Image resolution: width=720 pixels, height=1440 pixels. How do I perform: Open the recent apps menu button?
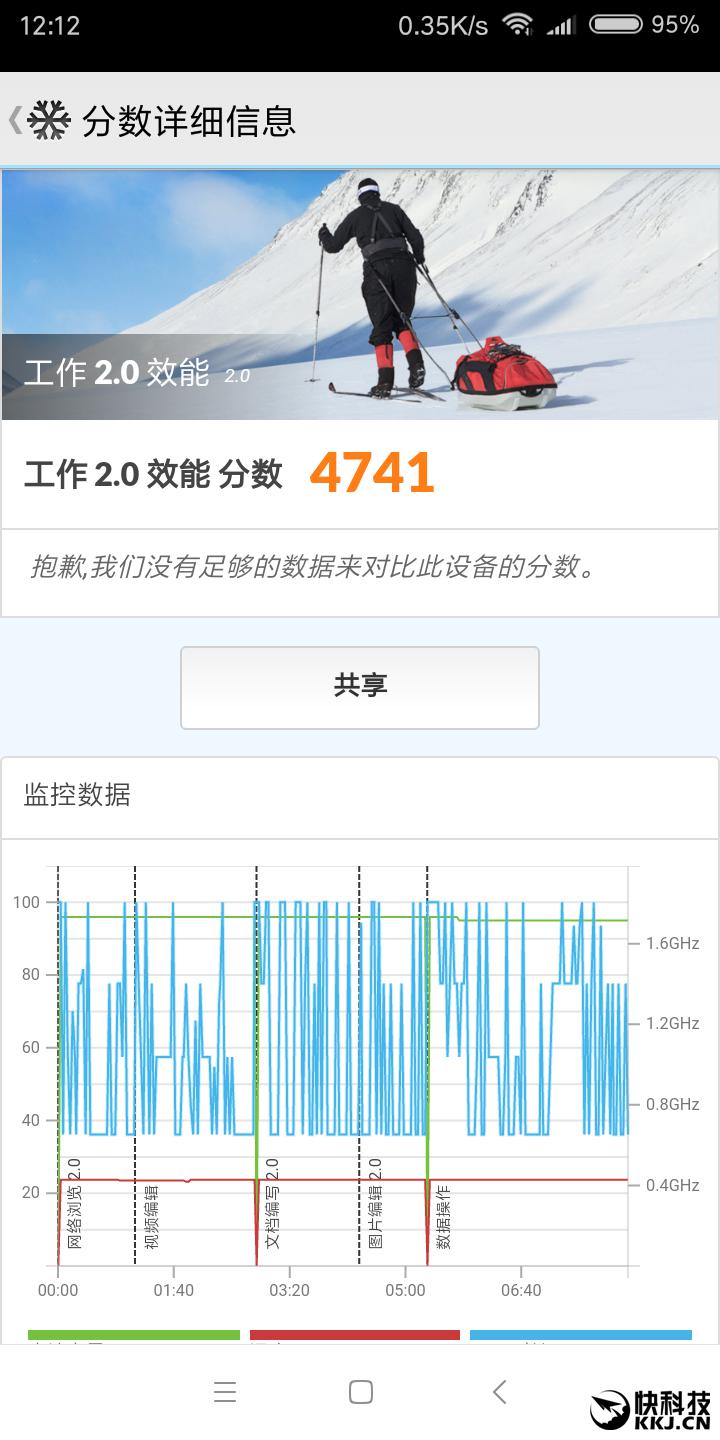click(225, 1392)
